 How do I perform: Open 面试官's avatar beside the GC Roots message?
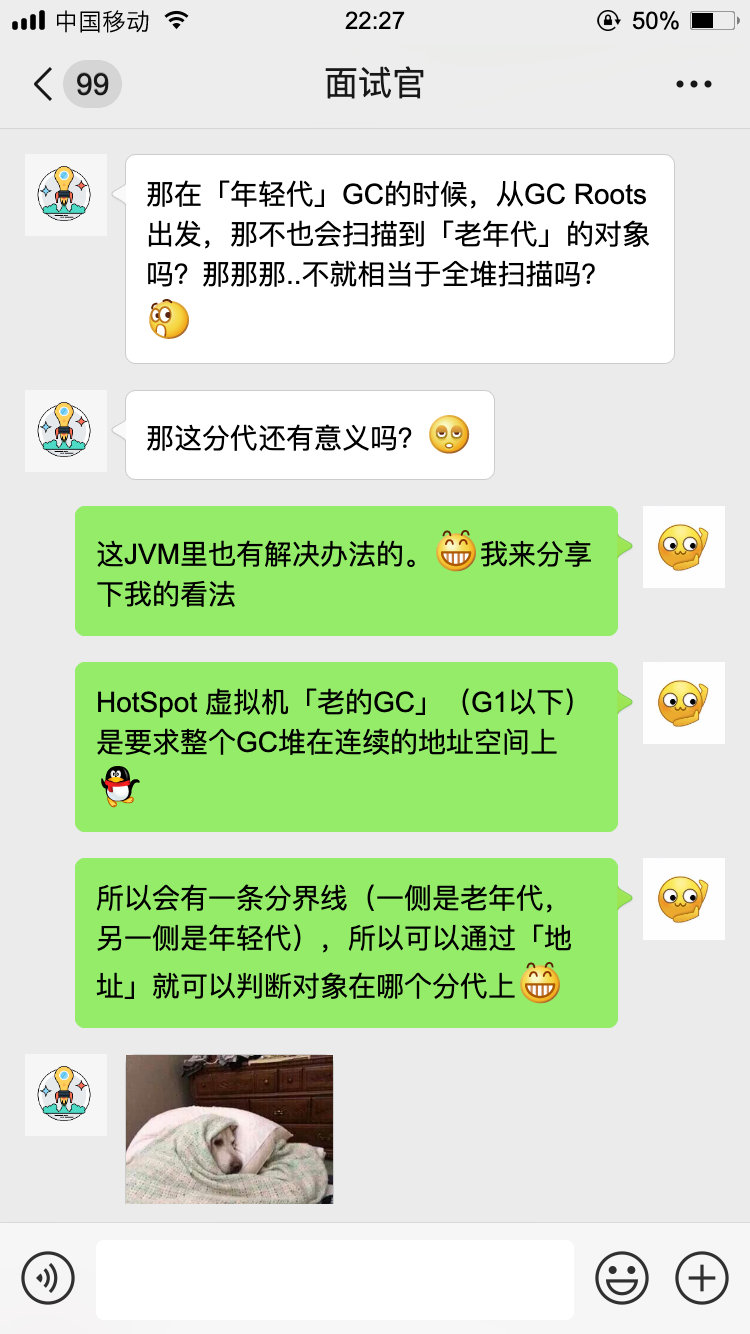65,195
